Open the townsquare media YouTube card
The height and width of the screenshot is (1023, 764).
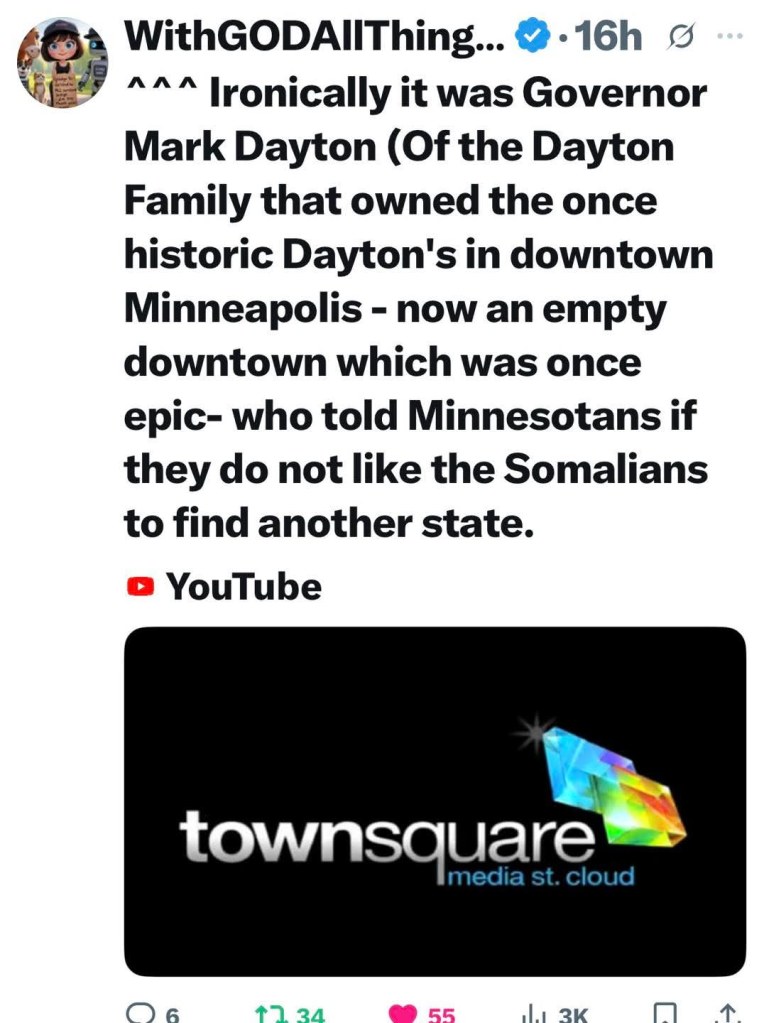(434, 800)
